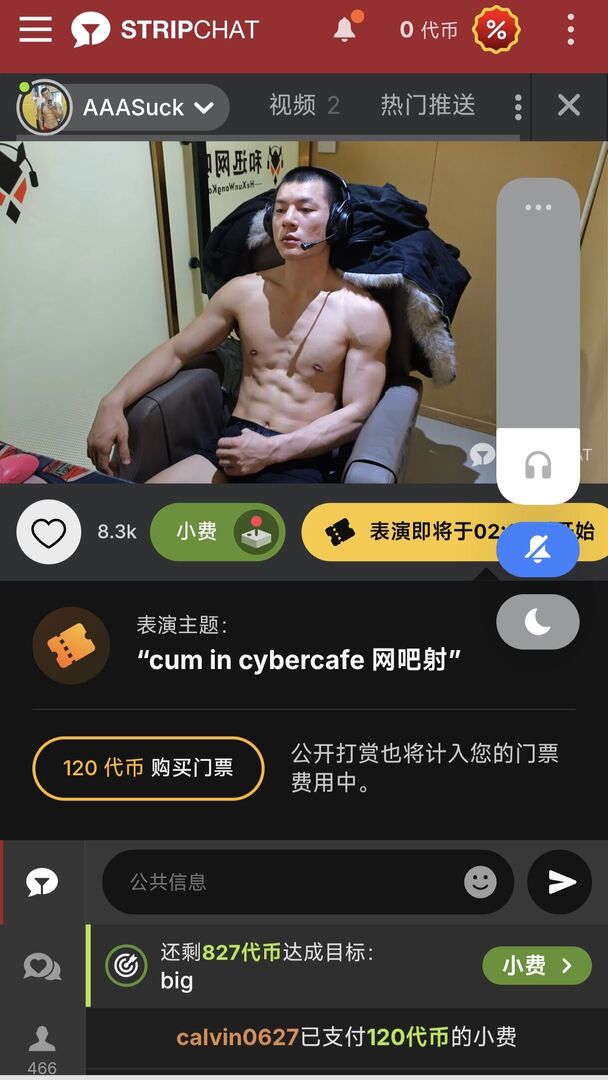The height and width of the screenshot is (1080, 608).
Task: Send the public message
Action: [560, 882]
